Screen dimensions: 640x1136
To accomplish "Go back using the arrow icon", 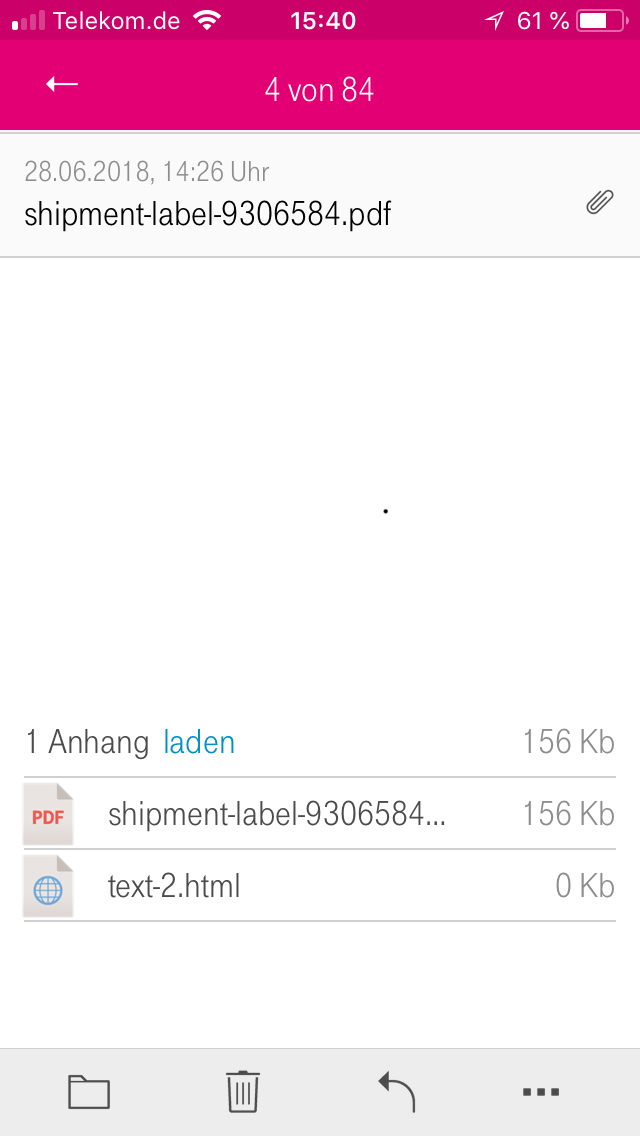I will [62, 86].
